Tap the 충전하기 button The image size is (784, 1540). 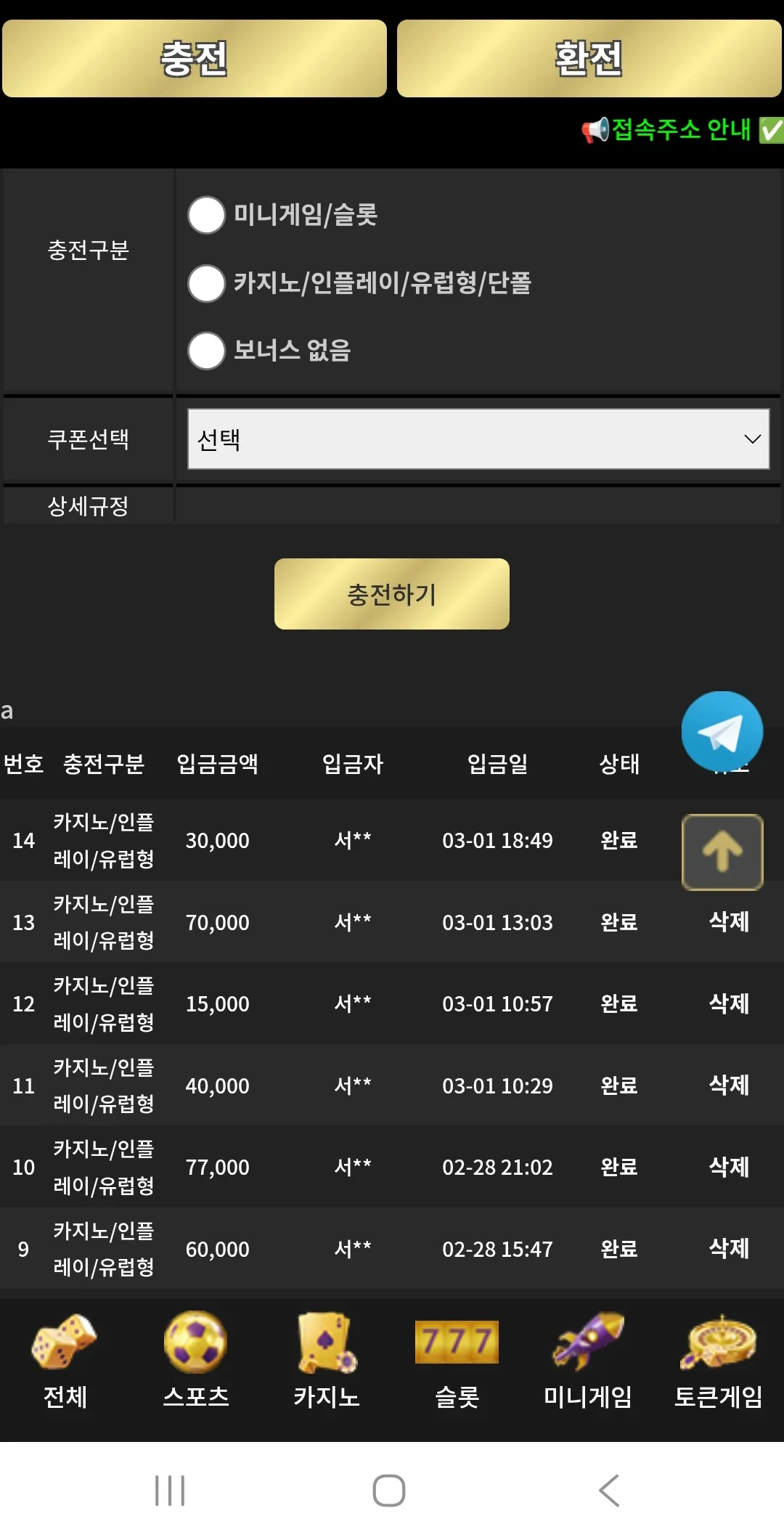point(392,594)
